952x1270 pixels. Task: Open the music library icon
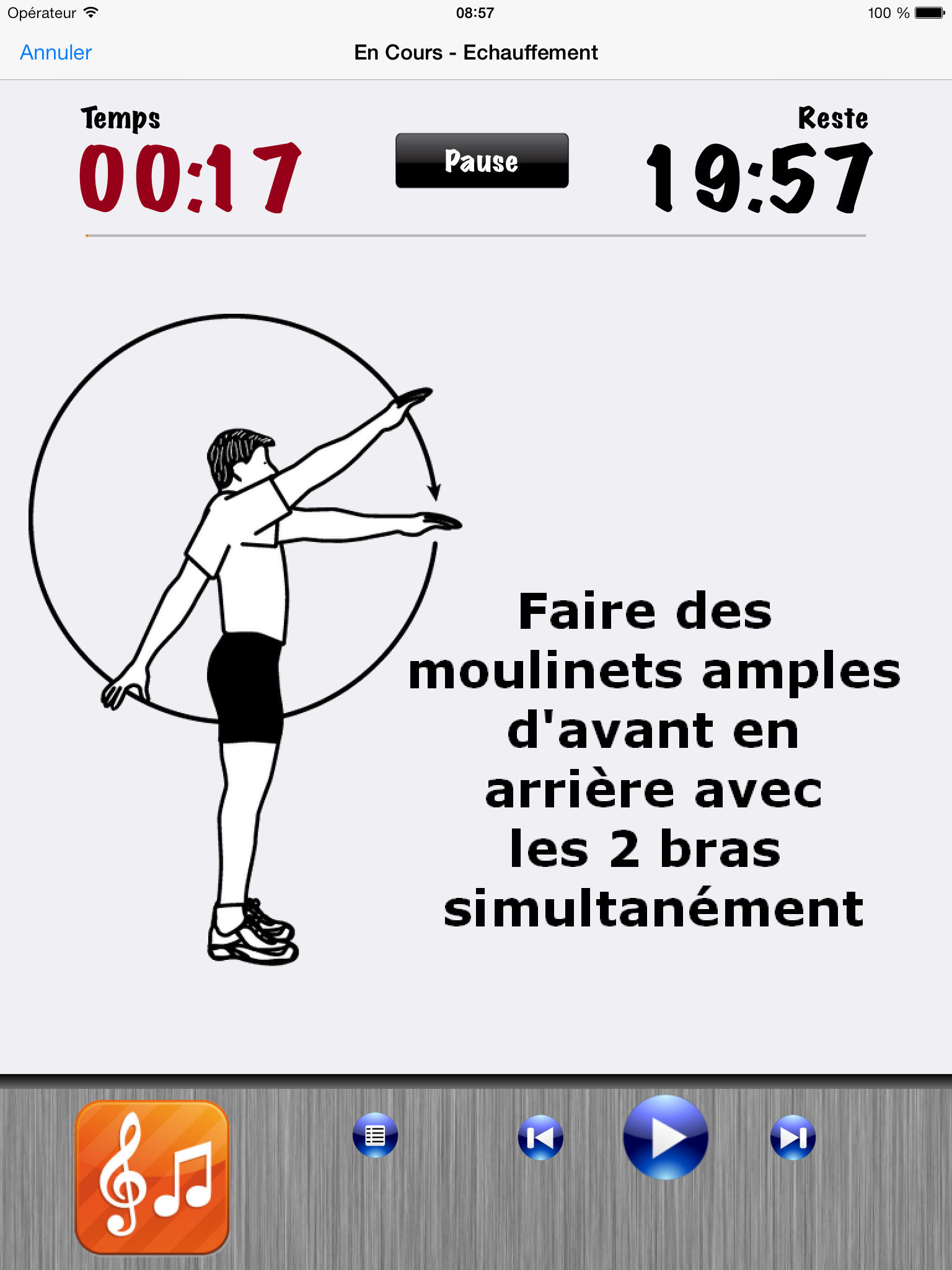tap(152, 1177)
